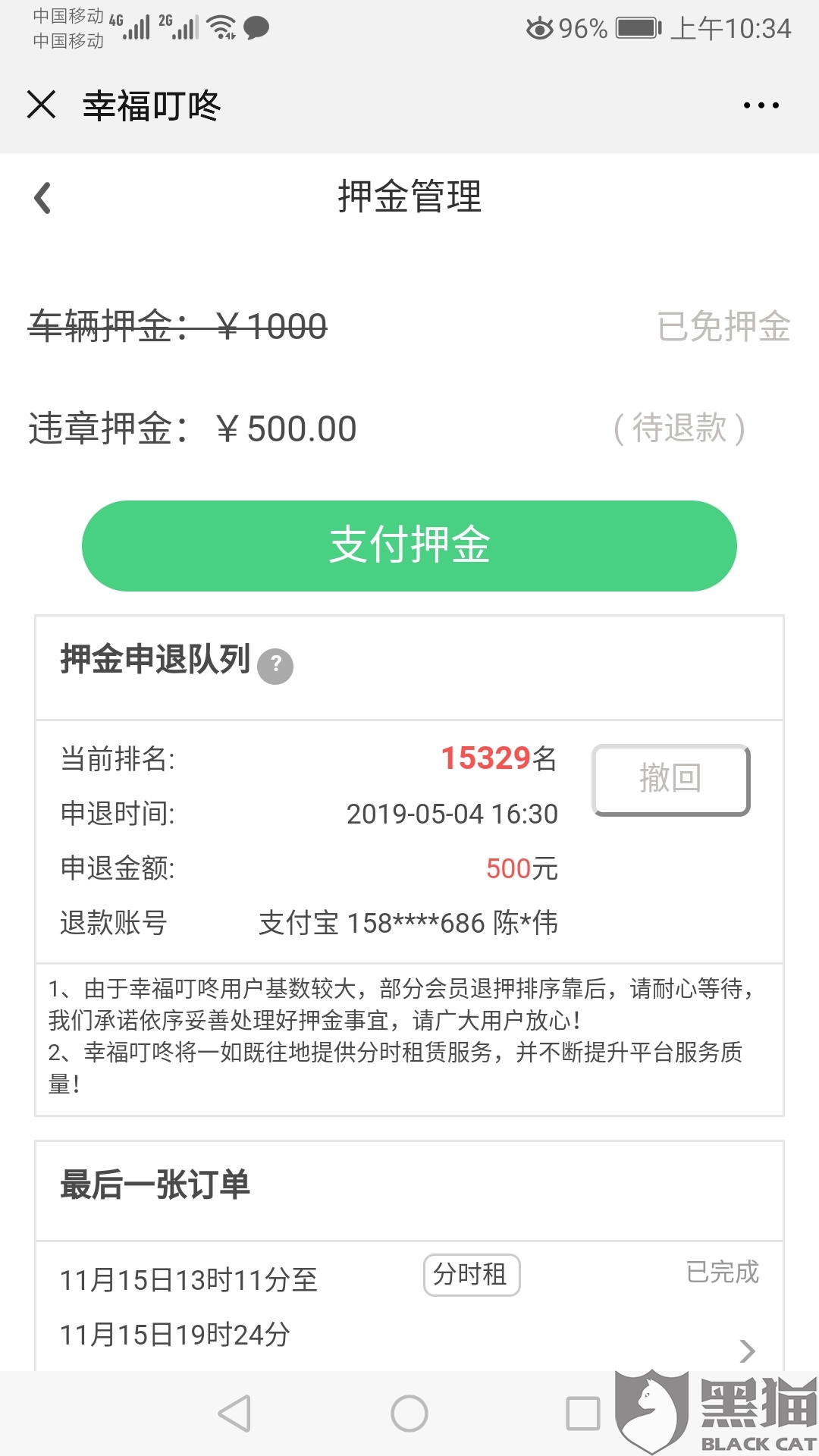Open the three-dot overflow menu
The height and width of the screenshot is (1456, 819).
click(x=761, y=105)
